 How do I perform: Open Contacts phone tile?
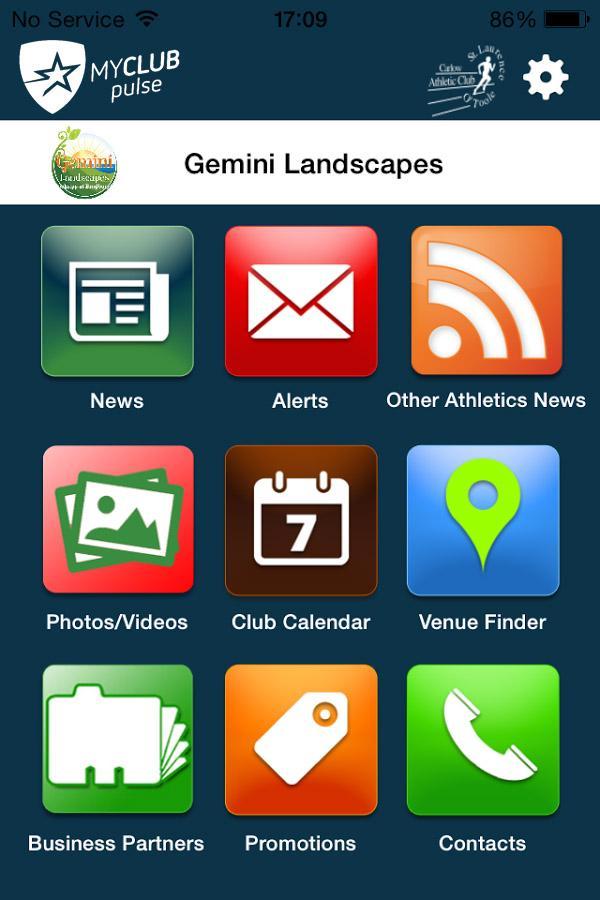(x=483, y=740)
